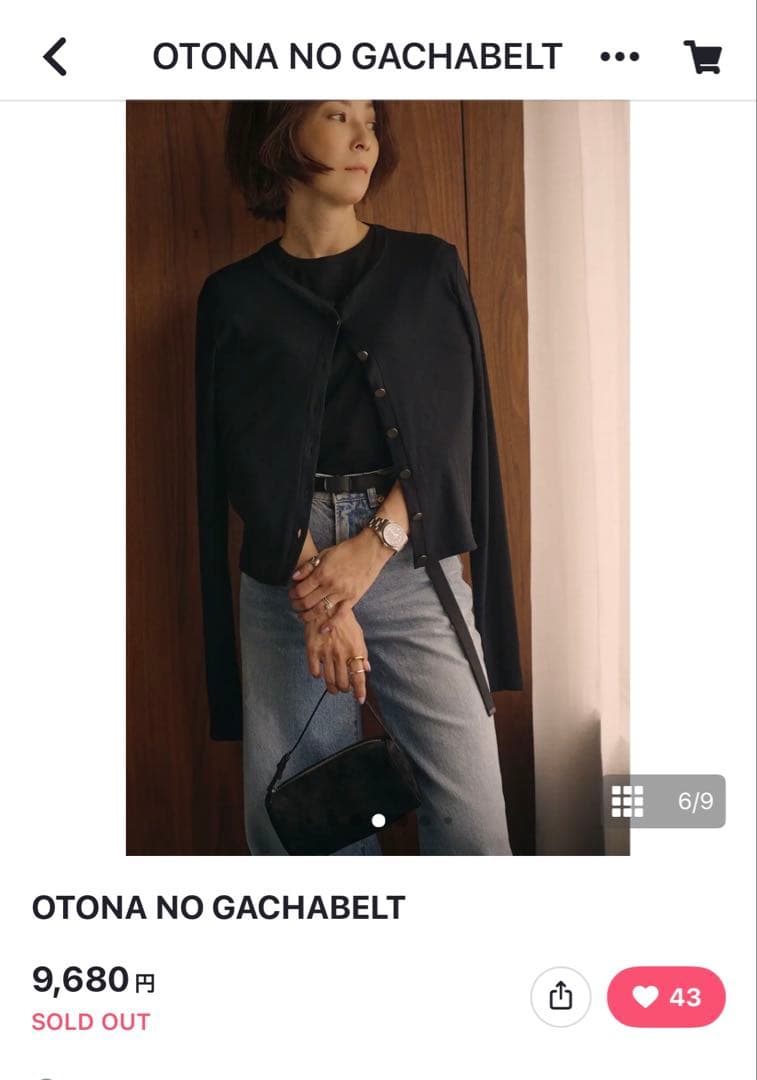Screen dimensions: 757x1080
Task: Like the item with 43 hearts
Action: [666, 996]
